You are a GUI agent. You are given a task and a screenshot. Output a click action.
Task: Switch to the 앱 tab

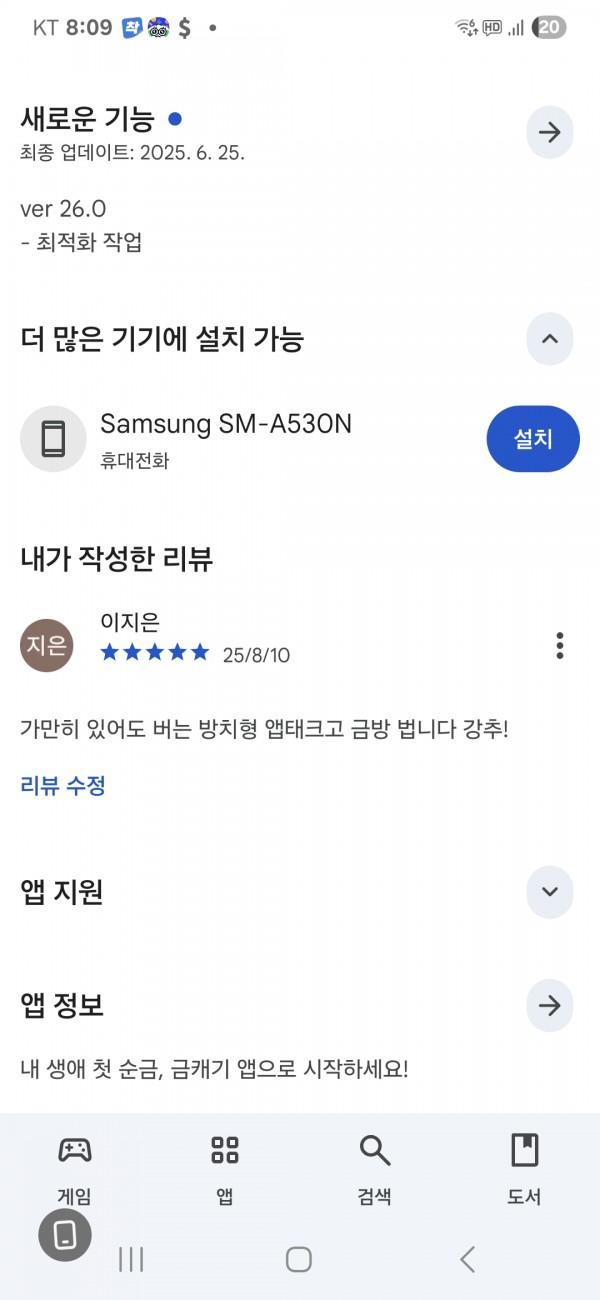pyautogui.click(x=225, y=1168)
